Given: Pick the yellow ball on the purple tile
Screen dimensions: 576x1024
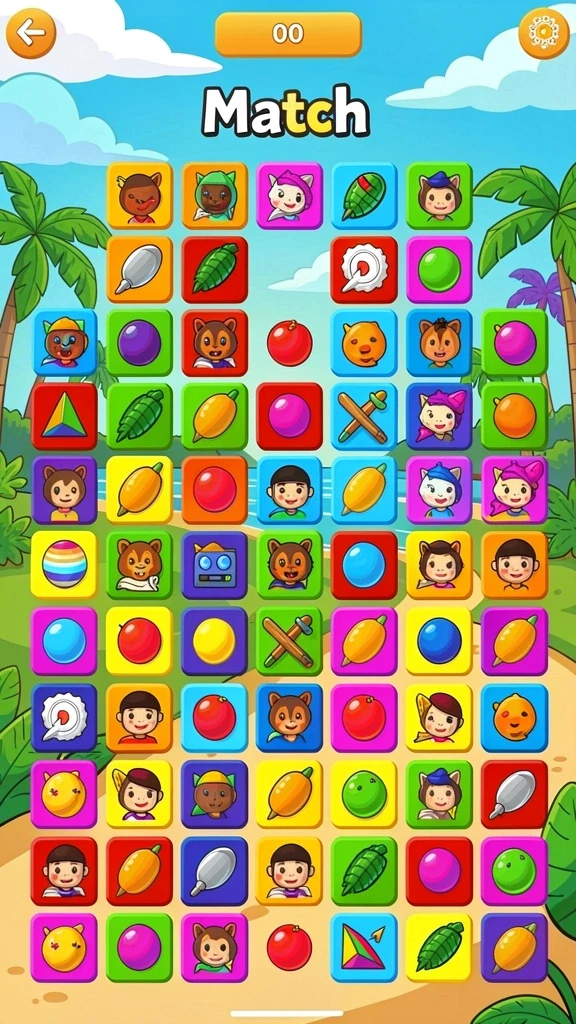Looking at the screenshot, I should pos(214,641).
